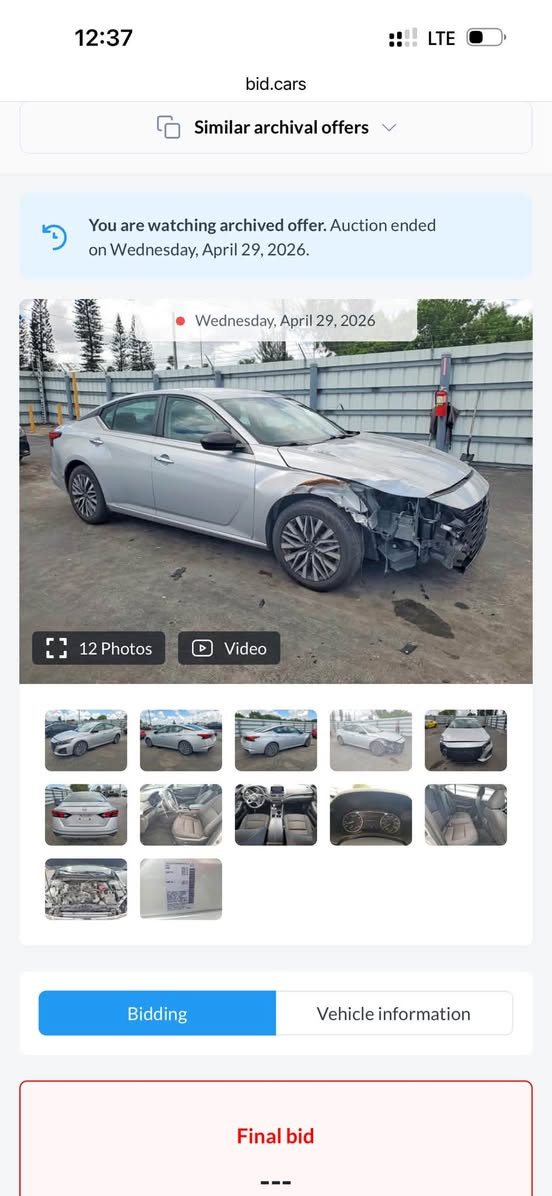Screen dimensions: 552x1196
Task: Open the main silver sedan photo
Action: tap(275, 491)
